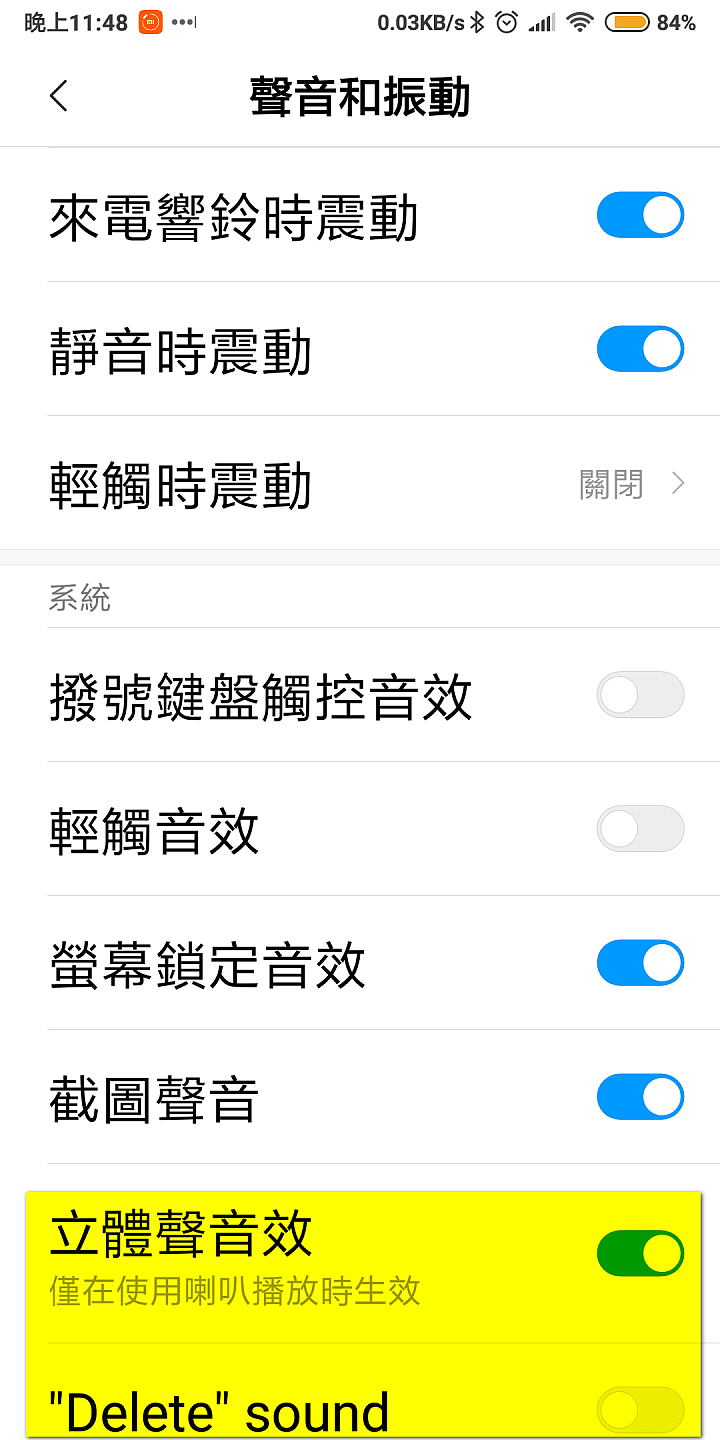Disable 靜音時震動 toggle
The width and height of the screenshot is (720, 1440).
coord(640,350)
